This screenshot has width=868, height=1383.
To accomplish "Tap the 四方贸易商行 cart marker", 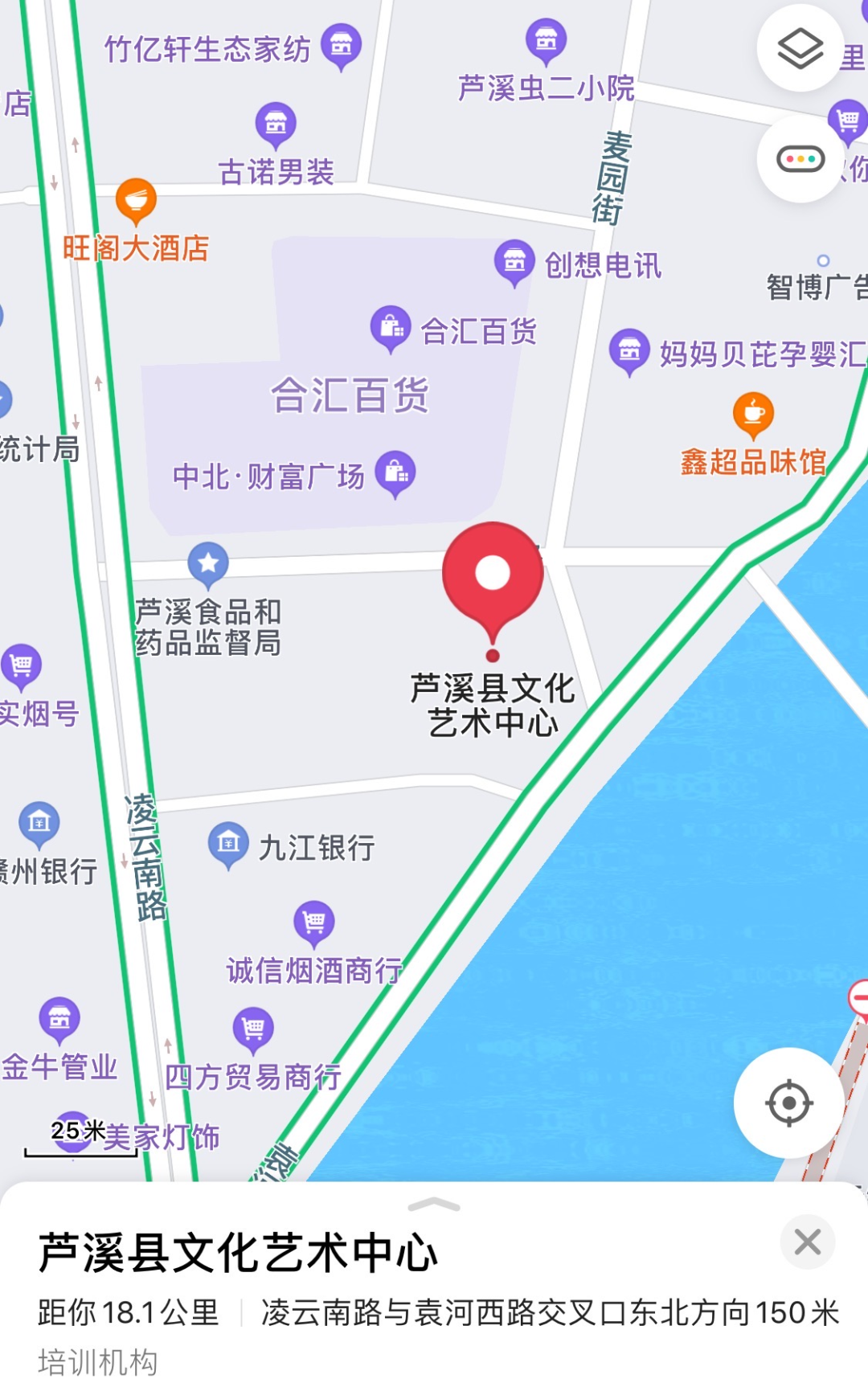I will (x=253, y=1029).
